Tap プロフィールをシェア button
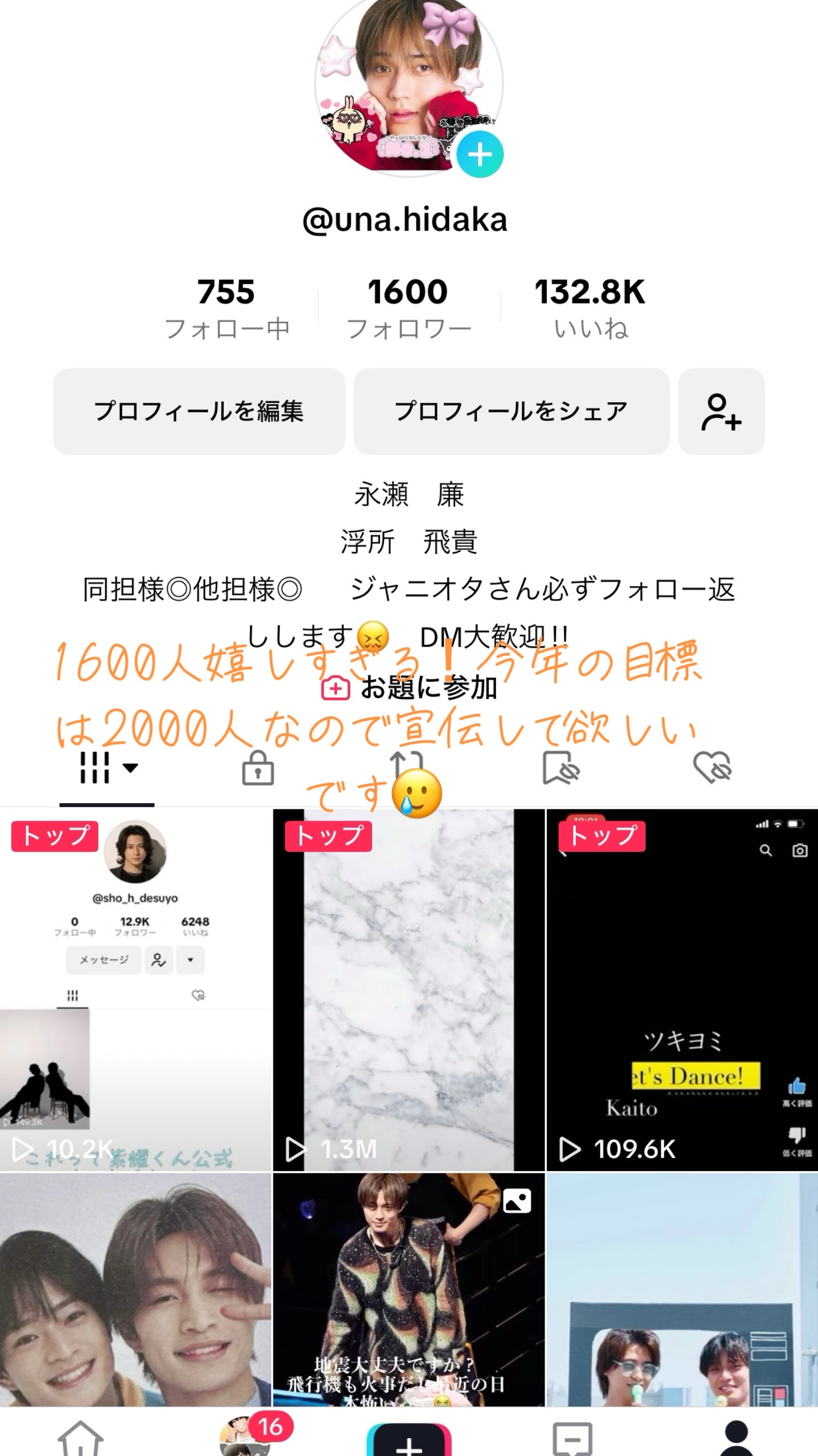Viewport: 818px width, 1456px height. pyautogui.click(x=511, y=411)
